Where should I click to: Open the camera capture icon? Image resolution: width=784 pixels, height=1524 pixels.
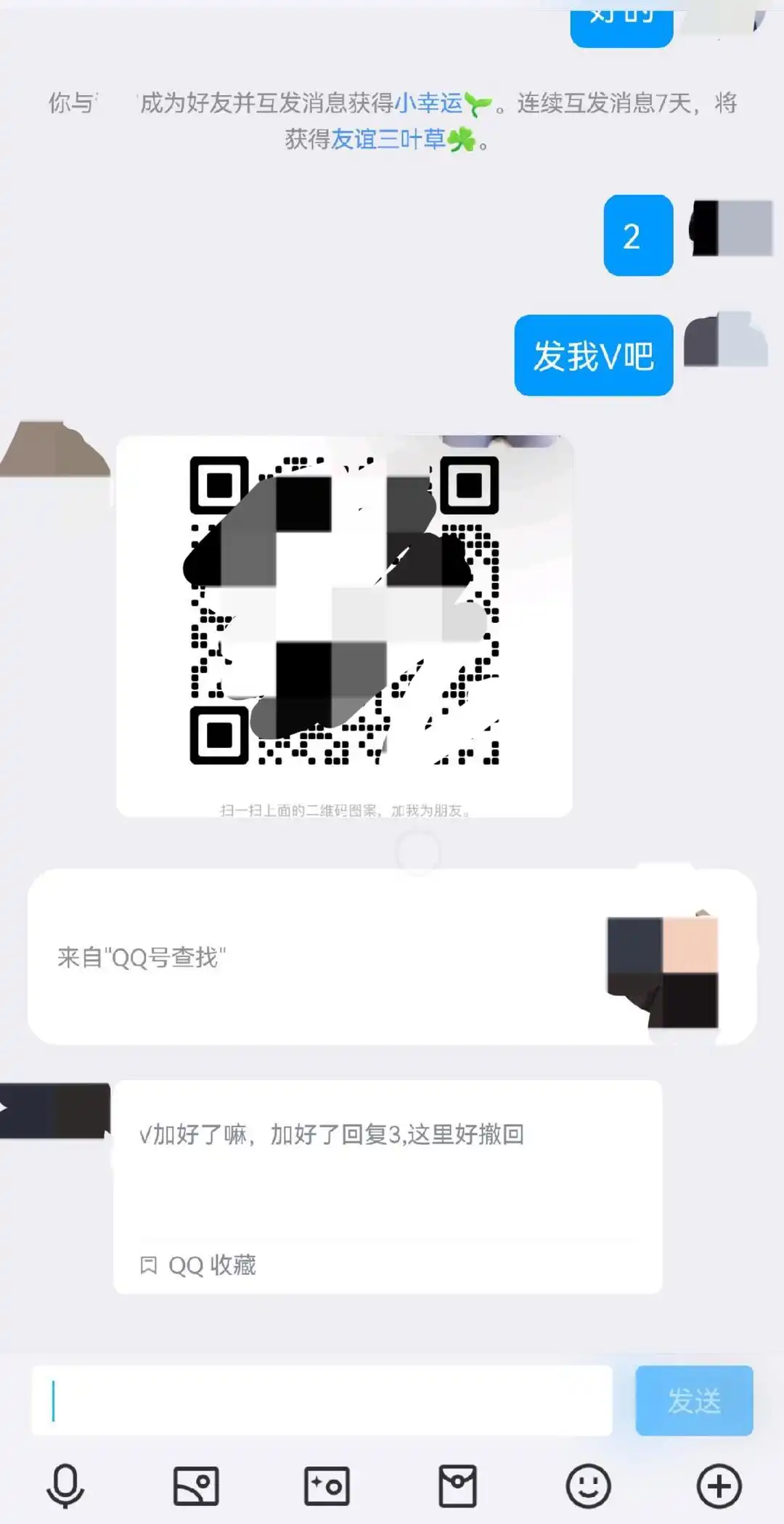pos(327,1486)
